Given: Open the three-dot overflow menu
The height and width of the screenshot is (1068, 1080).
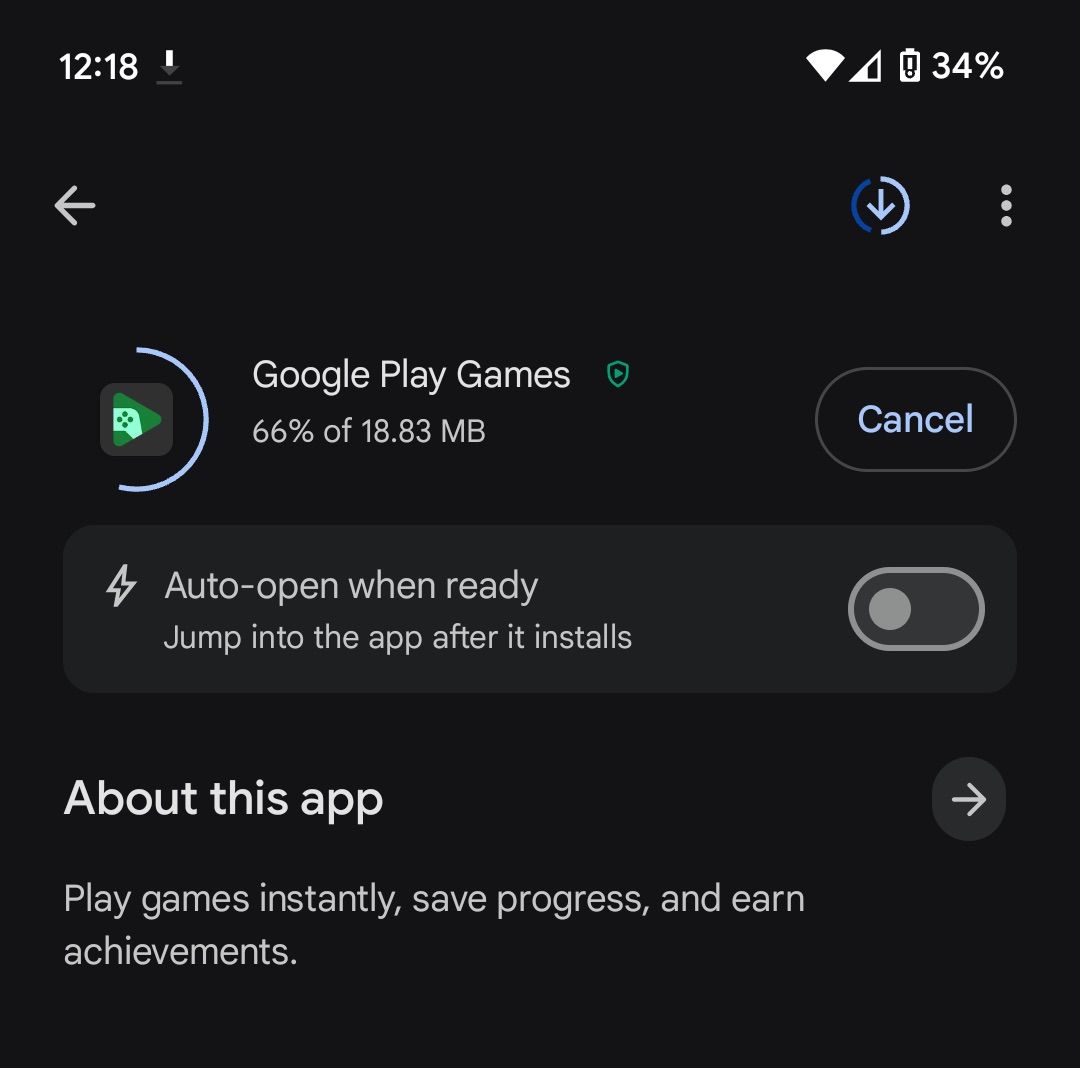Looking at the screenshot, I should [1006, 206].
